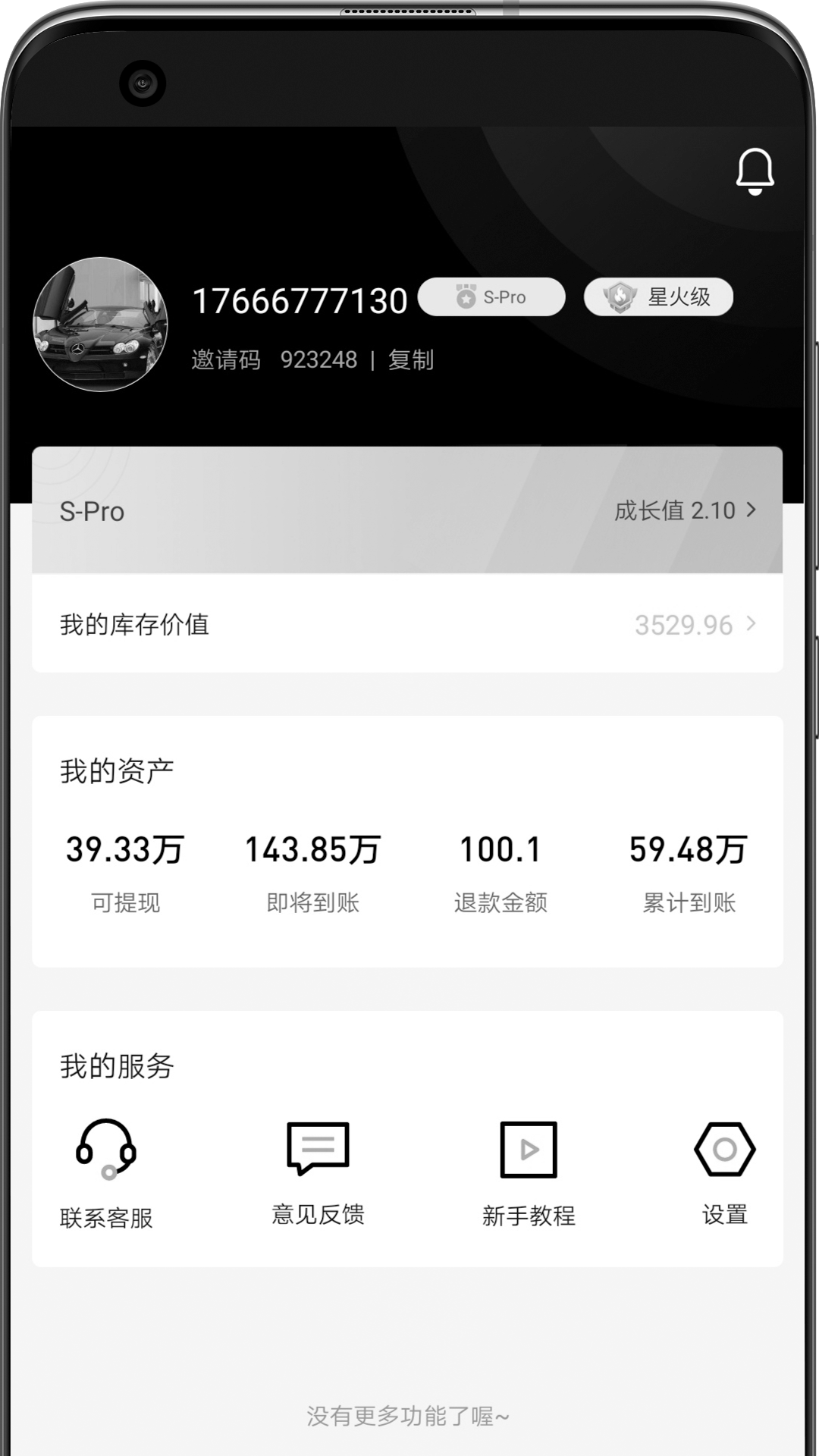Open the 设置 settings icon

click(x=725, y=1149)
